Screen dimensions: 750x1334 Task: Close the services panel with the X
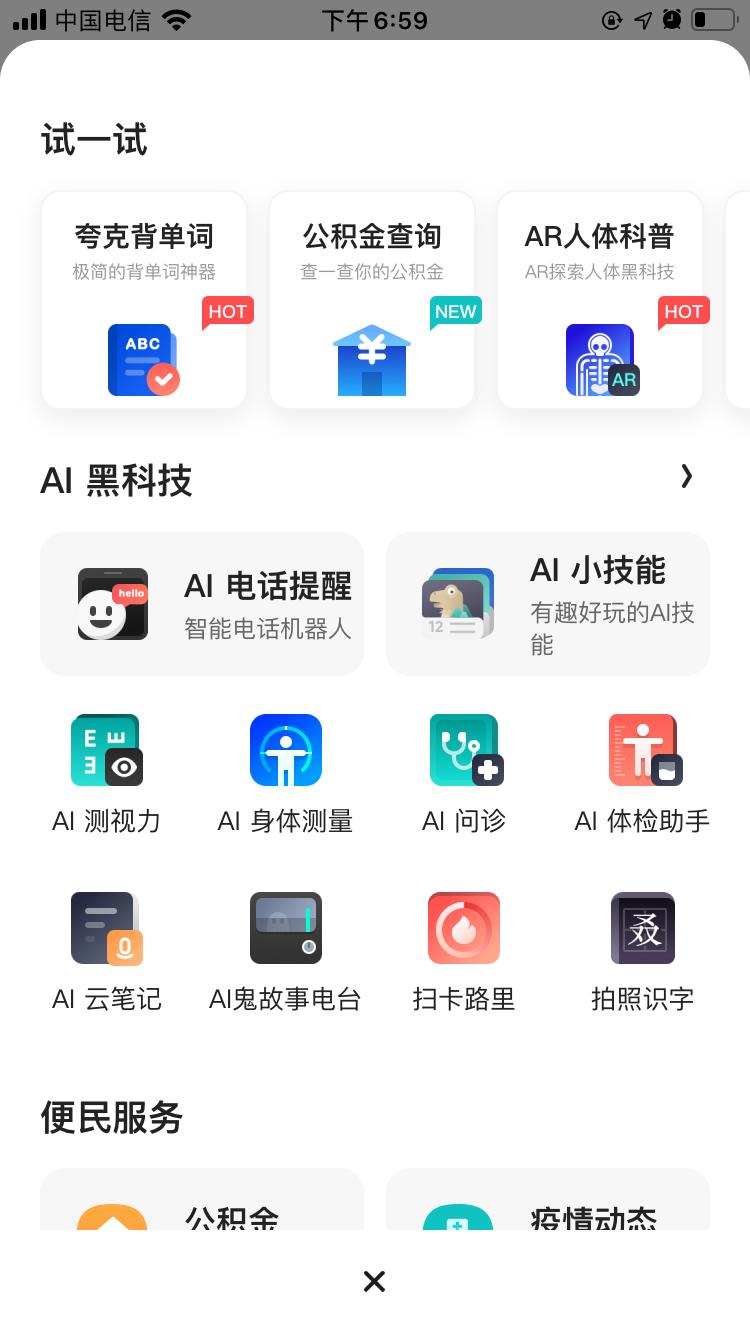[374, 1281]
